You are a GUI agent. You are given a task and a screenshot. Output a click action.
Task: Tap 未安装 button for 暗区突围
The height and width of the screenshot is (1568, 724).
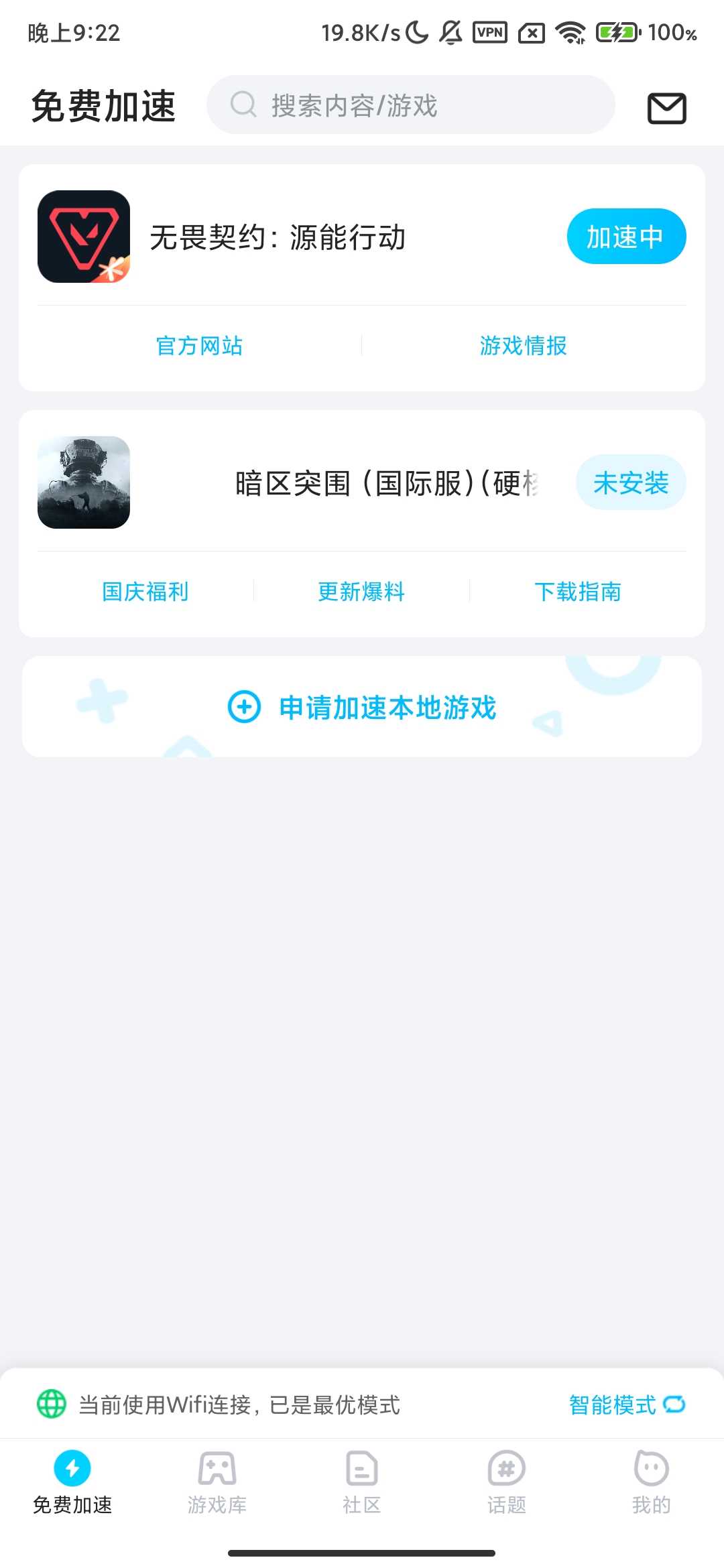630,482
